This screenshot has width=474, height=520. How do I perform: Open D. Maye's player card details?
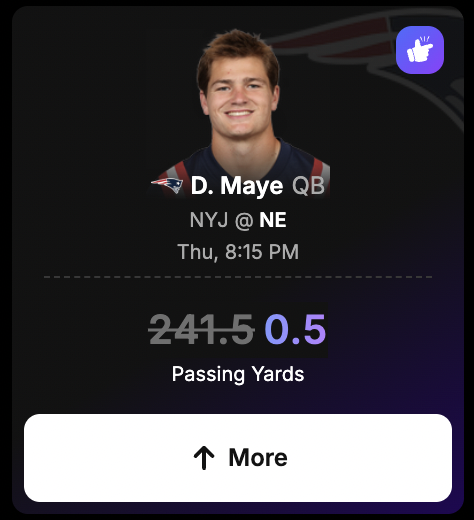click(237, 185)
